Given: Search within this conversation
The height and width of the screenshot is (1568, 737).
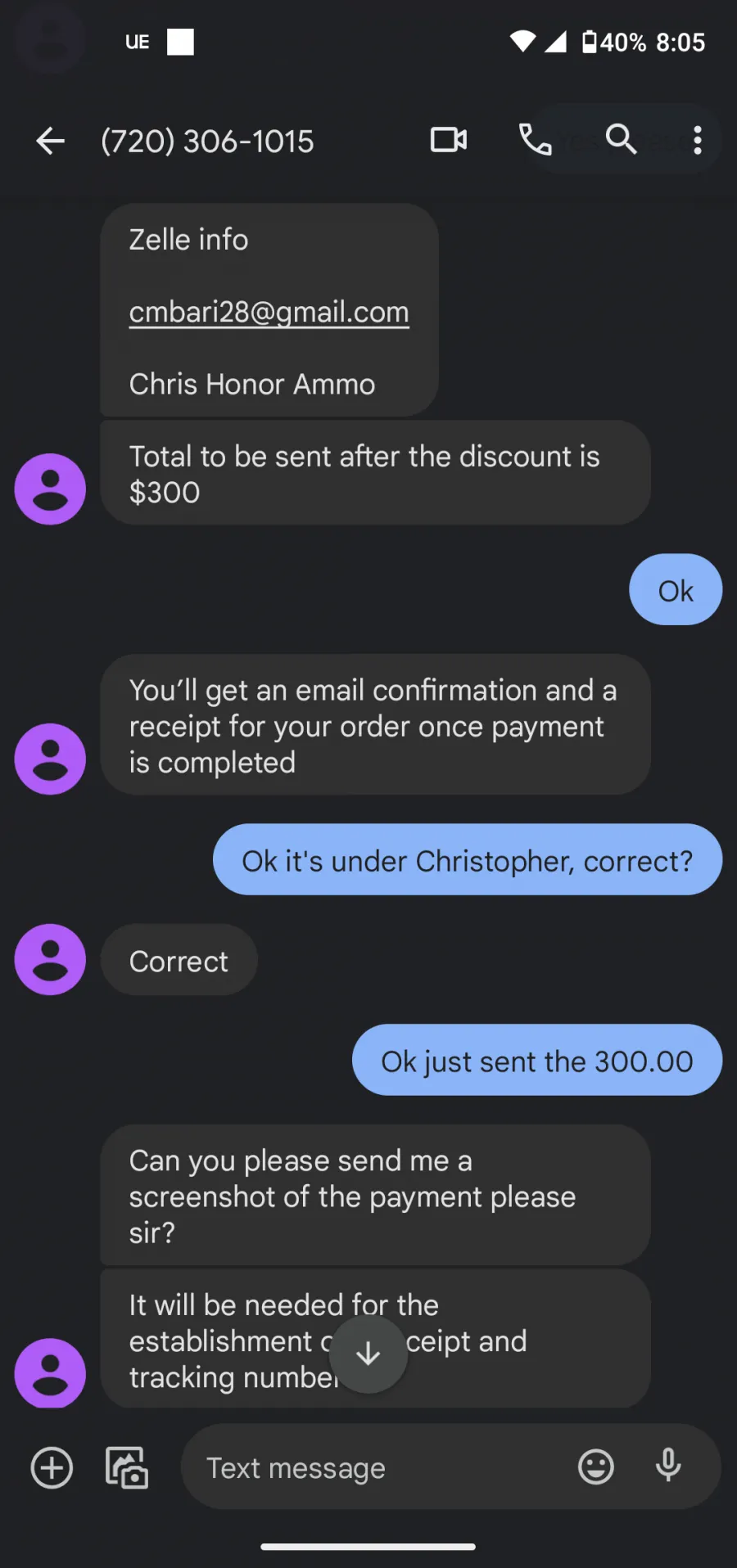Looking at the screenshot, I should 621,140.
